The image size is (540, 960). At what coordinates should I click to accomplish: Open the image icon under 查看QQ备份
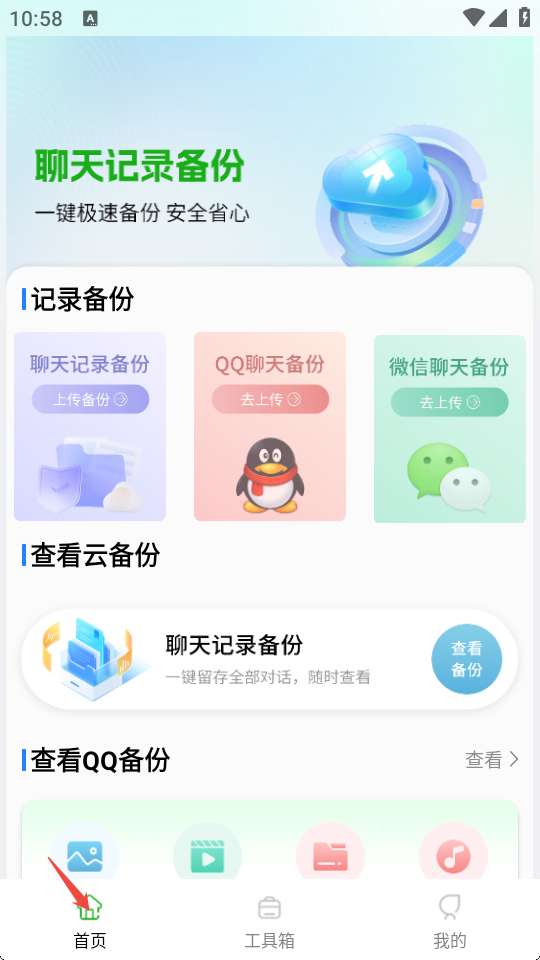tap(84, 855)
